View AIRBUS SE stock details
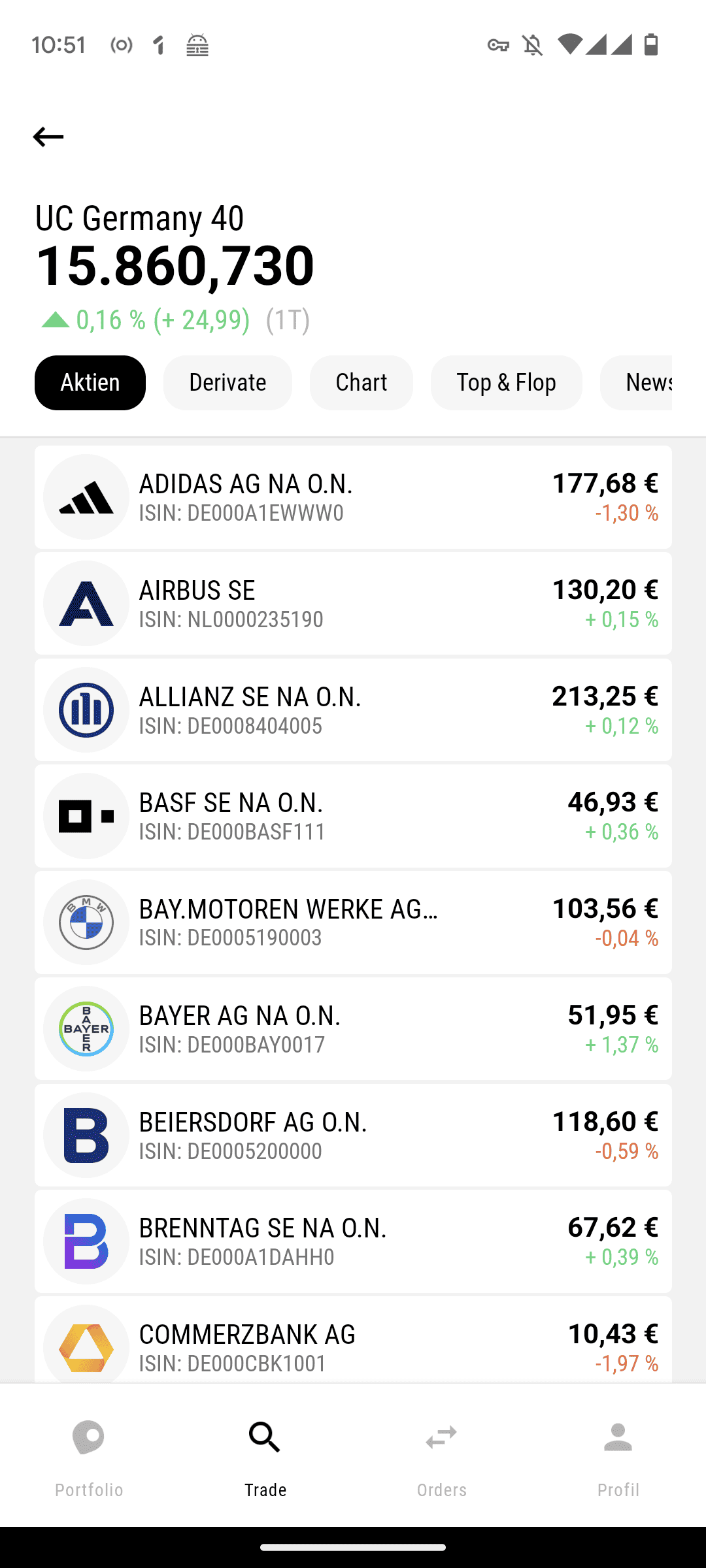The height and width of the screenshot is (1568, 706). [353, 604]
